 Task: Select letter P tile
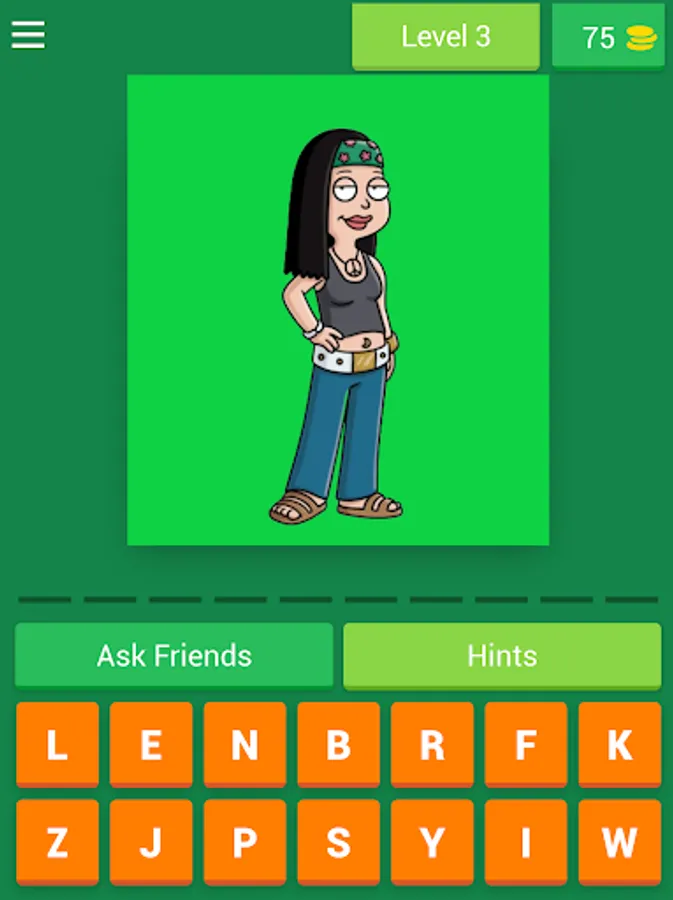pyautogui.click(x=245, y=842)
